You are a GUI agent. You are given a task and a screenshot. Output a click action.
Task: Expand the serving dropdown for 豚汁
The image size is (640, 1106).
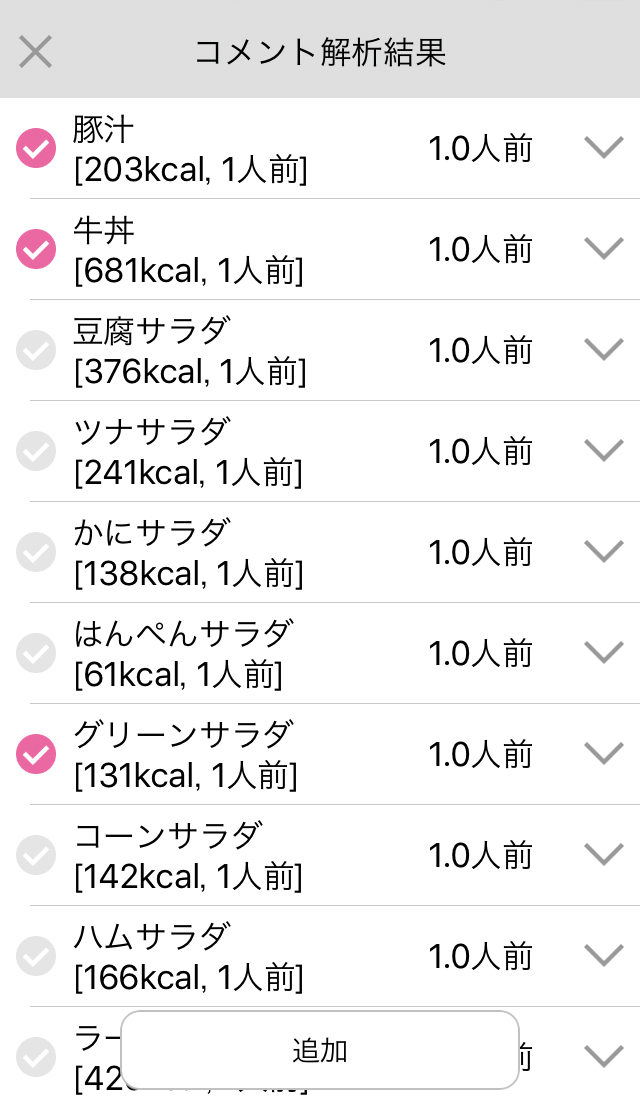604,148
